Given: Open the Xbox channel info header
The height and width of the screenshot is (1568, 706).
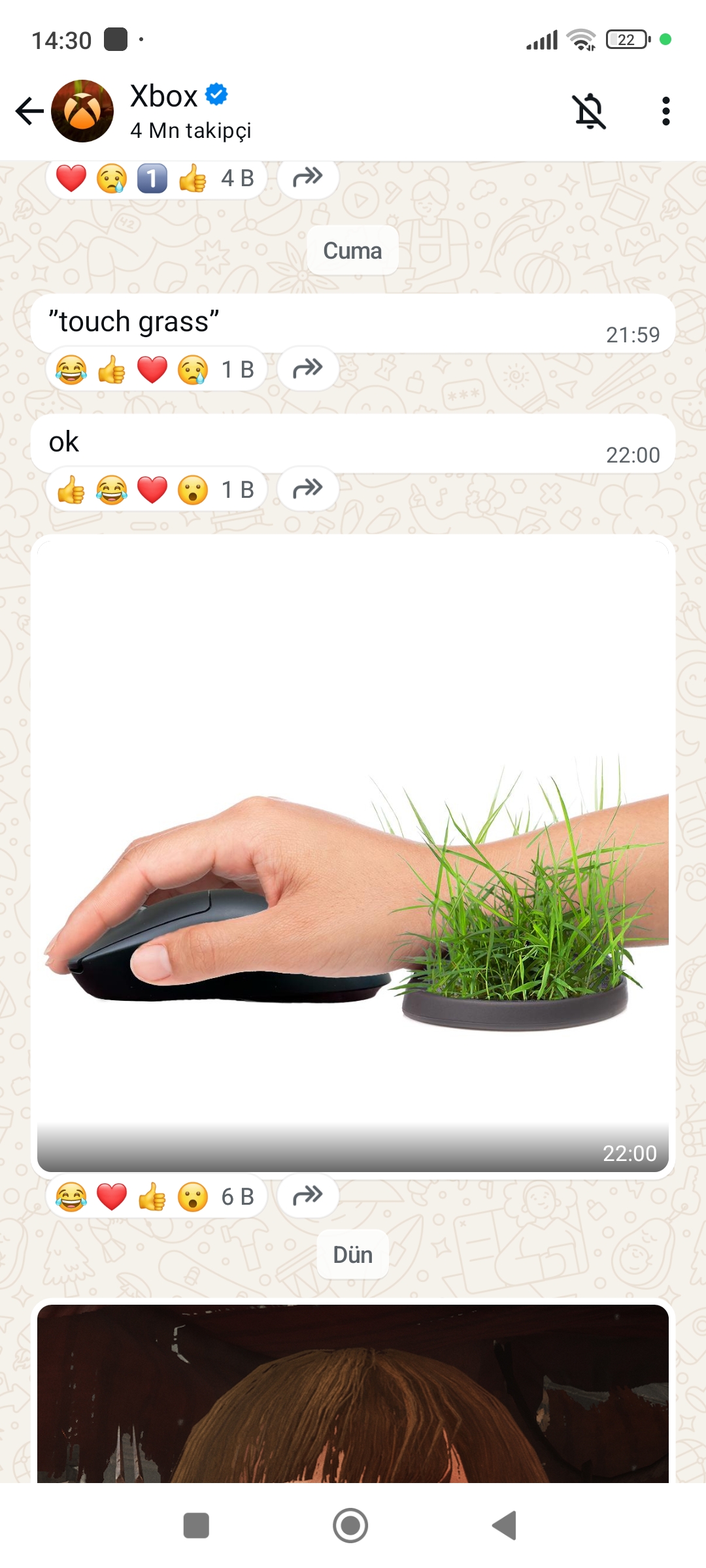Looking at the screenshot, I should pos(190,112).
